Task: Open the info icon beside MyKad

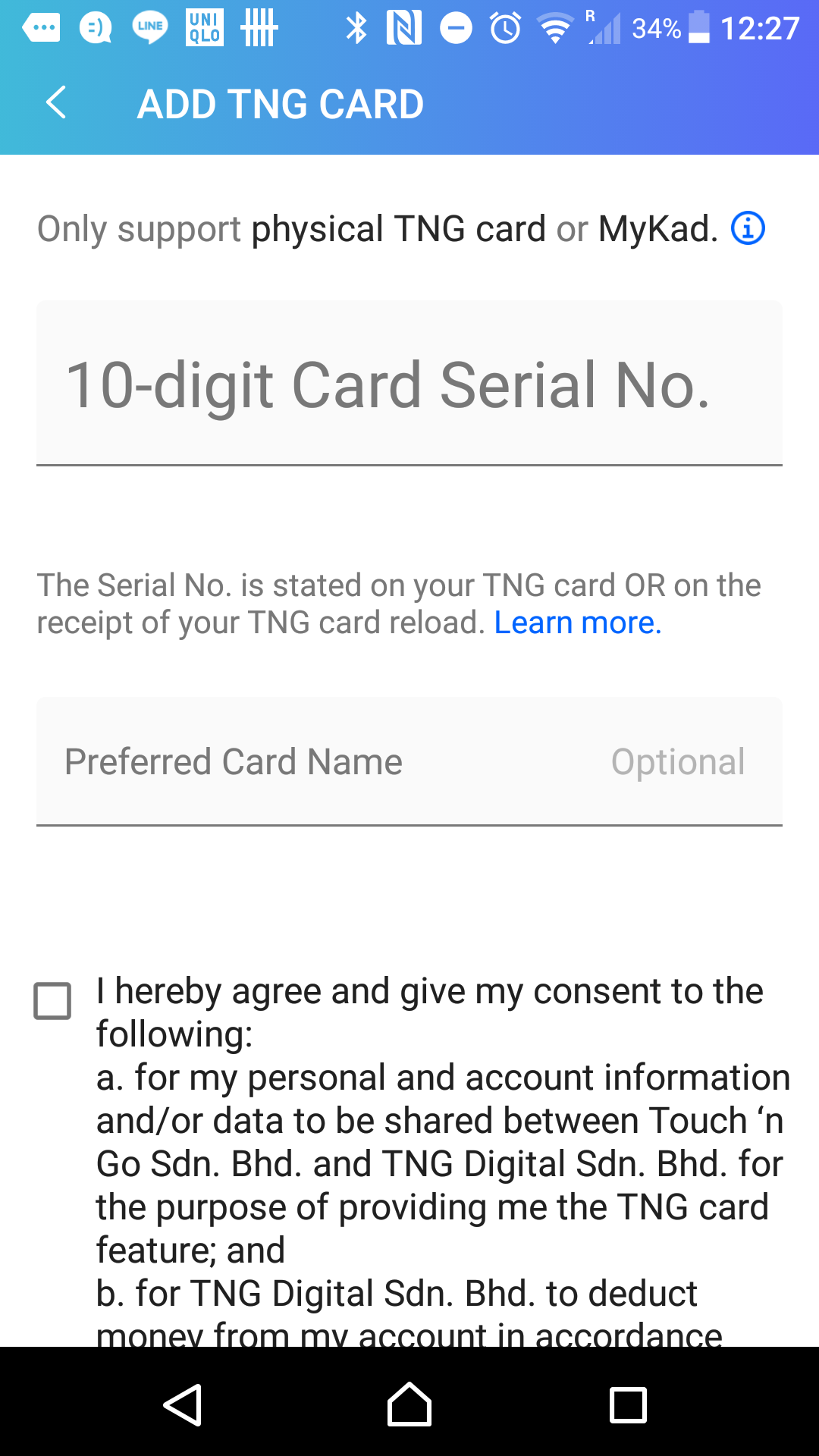Action: click(748, 228)
